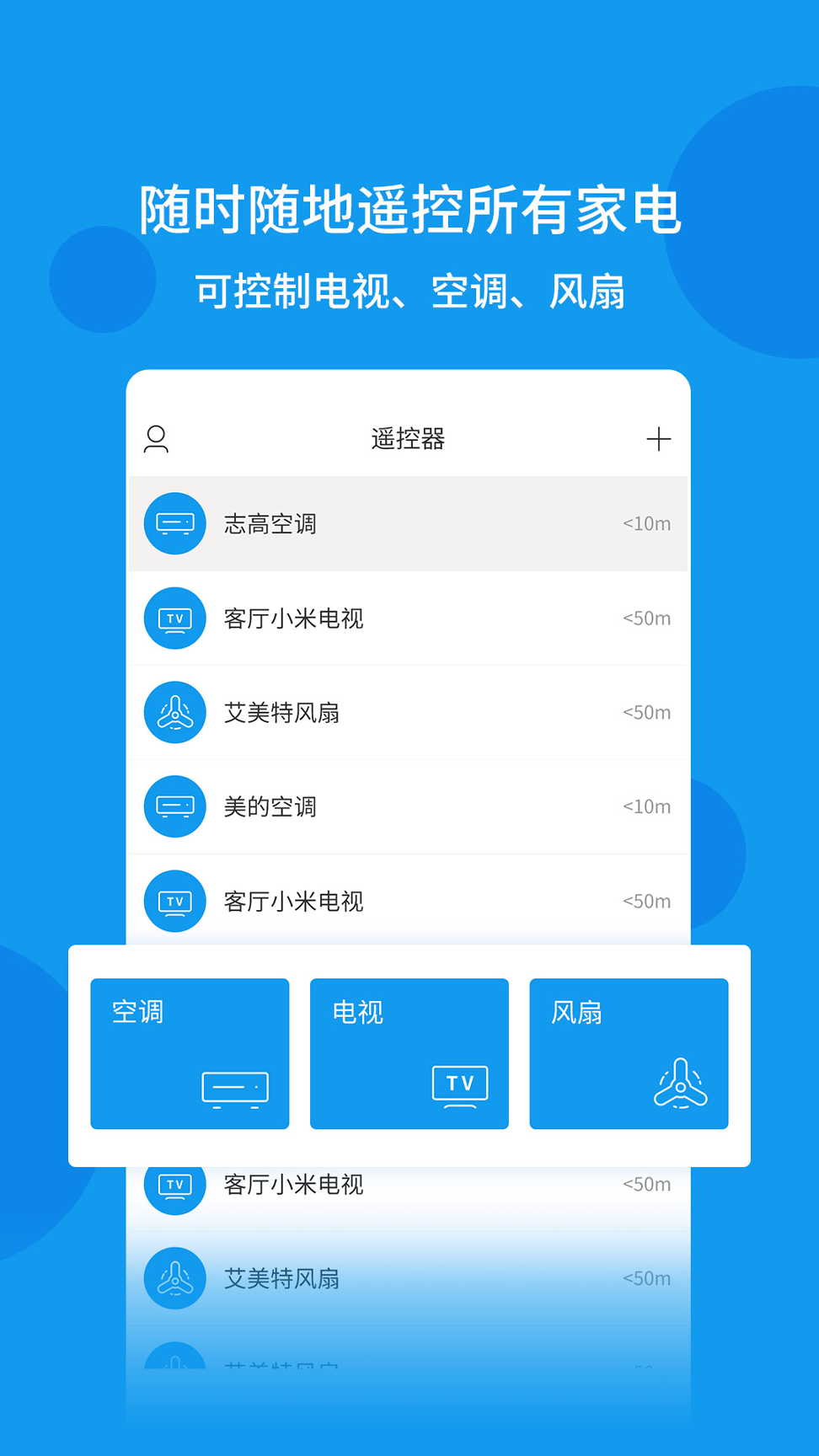Select the 风扇 category card
Image resolution: width=819 pixels, height=1456 pixels.
[629, 1053]
